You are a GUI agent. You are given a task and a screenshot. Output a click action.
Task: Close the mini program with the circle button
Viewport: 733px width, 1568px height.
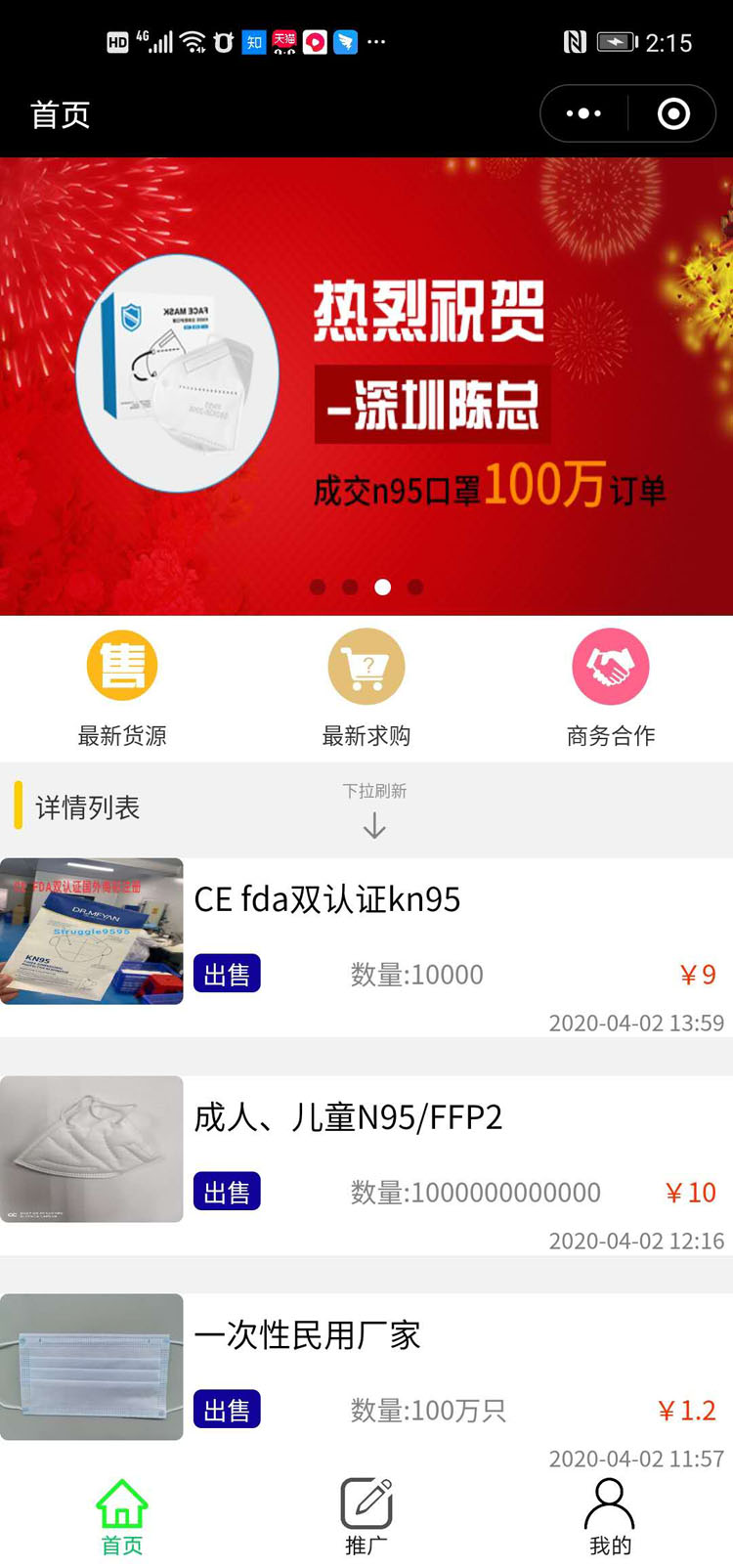(673, 114)
